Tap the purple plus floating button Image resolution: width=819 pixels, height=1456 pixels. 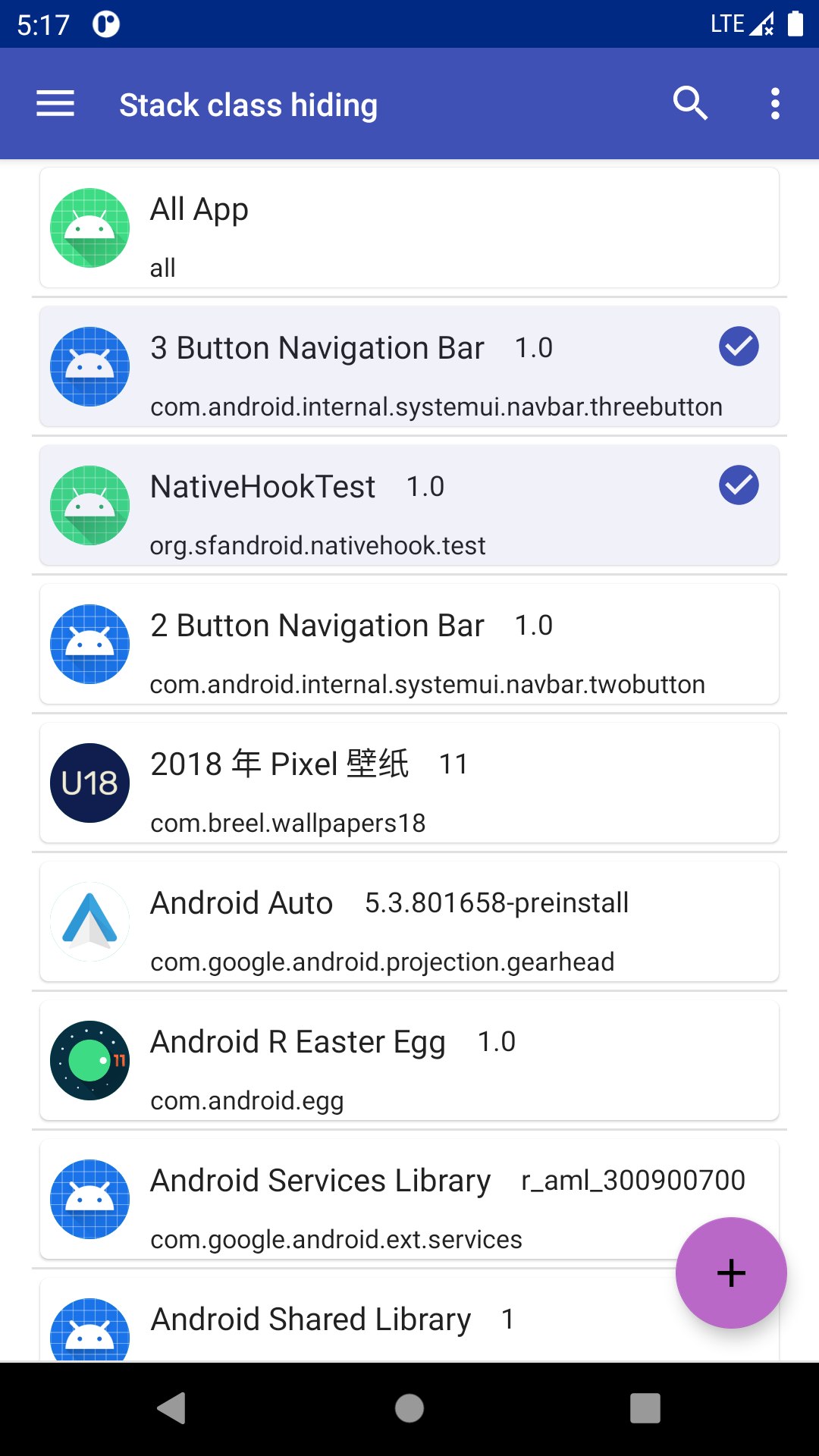(x=731, y=1272)
